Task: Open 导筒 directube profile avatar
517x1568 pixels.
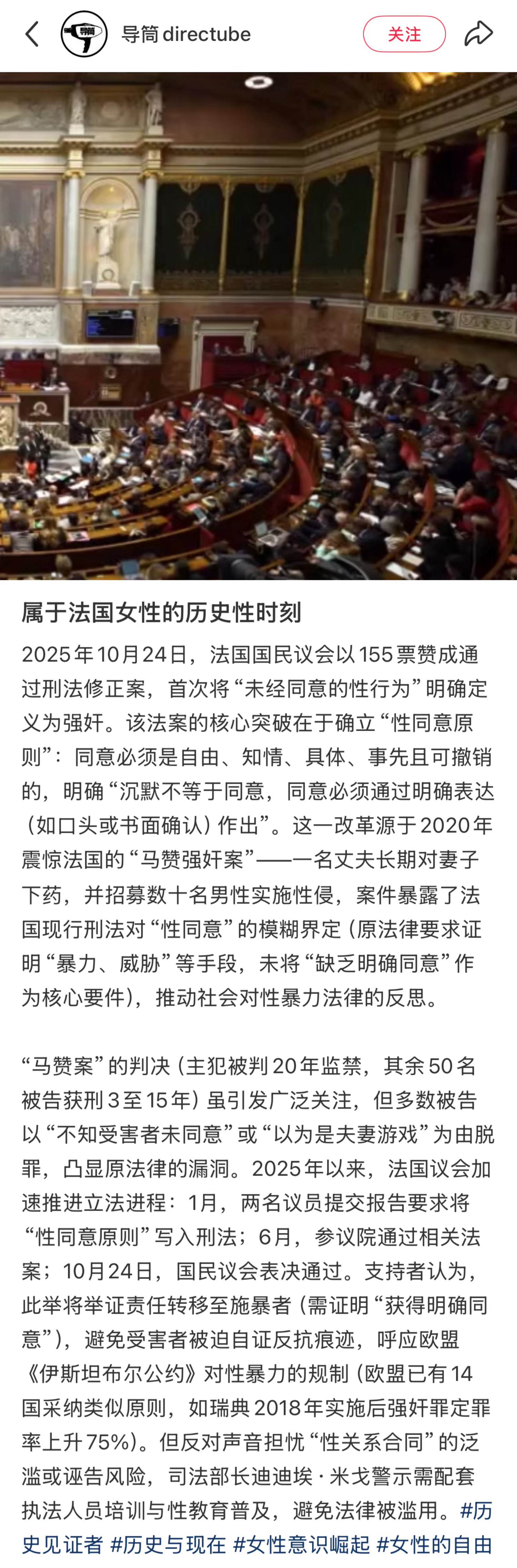Action: (84, 34)
